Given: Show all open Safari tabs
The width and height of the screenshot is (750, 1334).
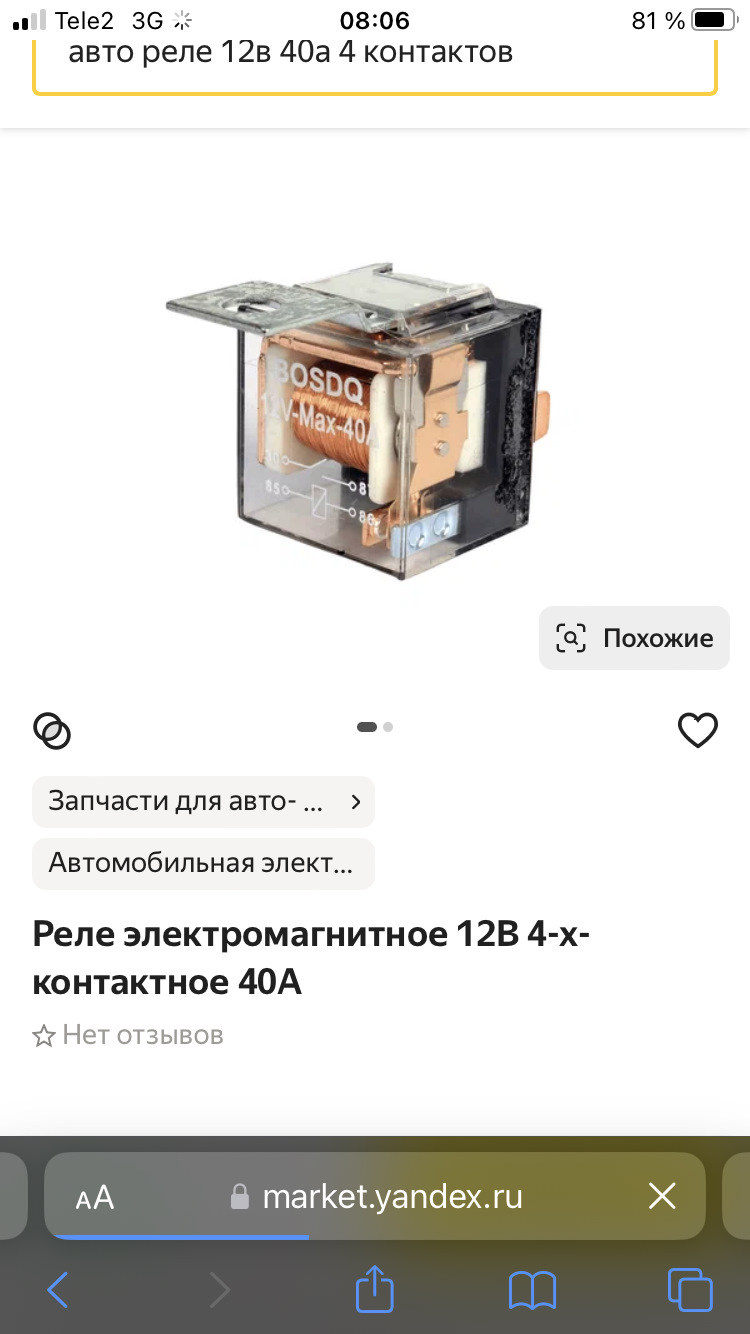Looking at the screenshot, I should [690, 1290].
